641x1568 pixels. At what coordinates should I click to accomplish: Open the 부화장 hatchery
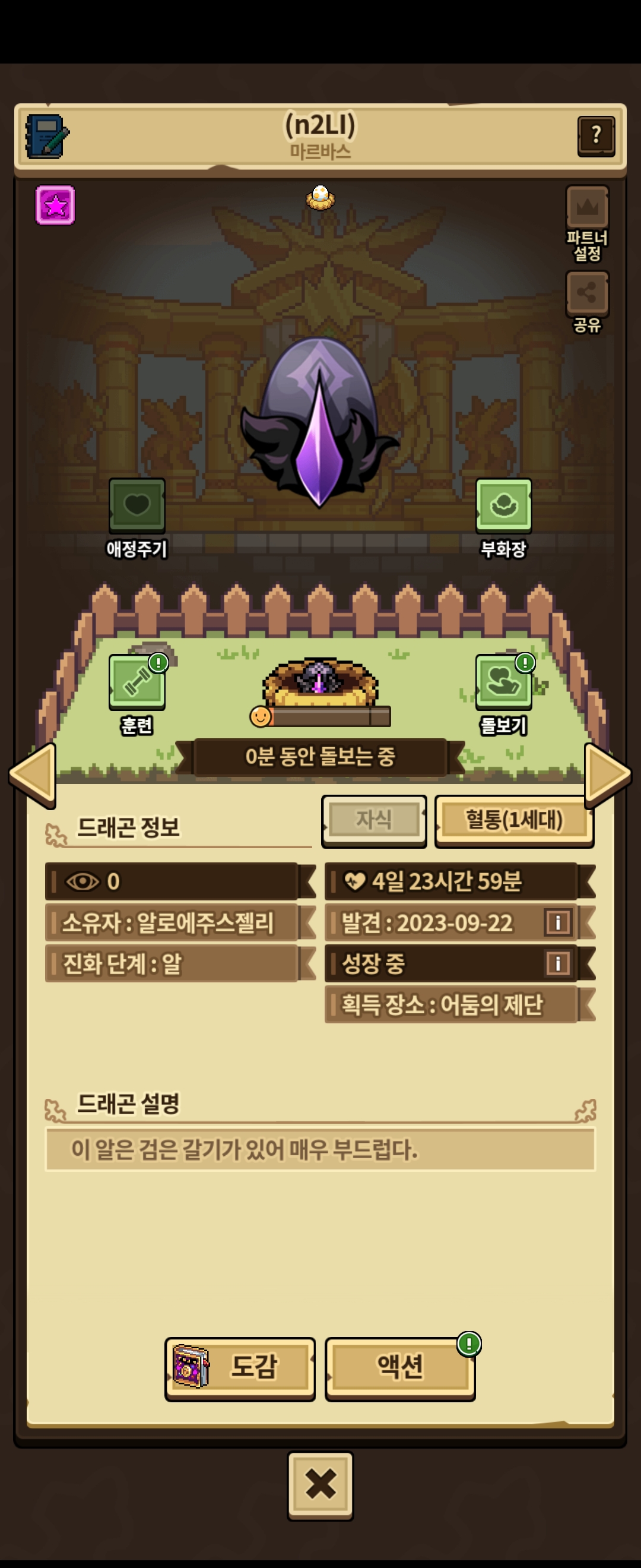click(x=503, y=505)
